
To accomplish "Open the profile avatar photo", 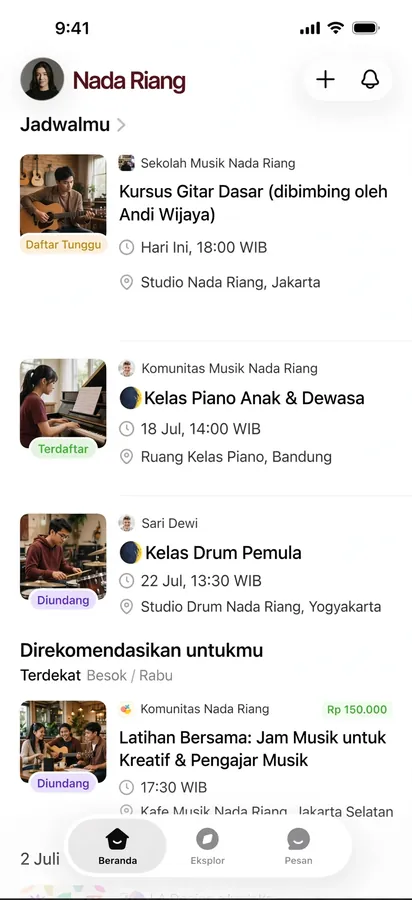I will tap(42, 79).
